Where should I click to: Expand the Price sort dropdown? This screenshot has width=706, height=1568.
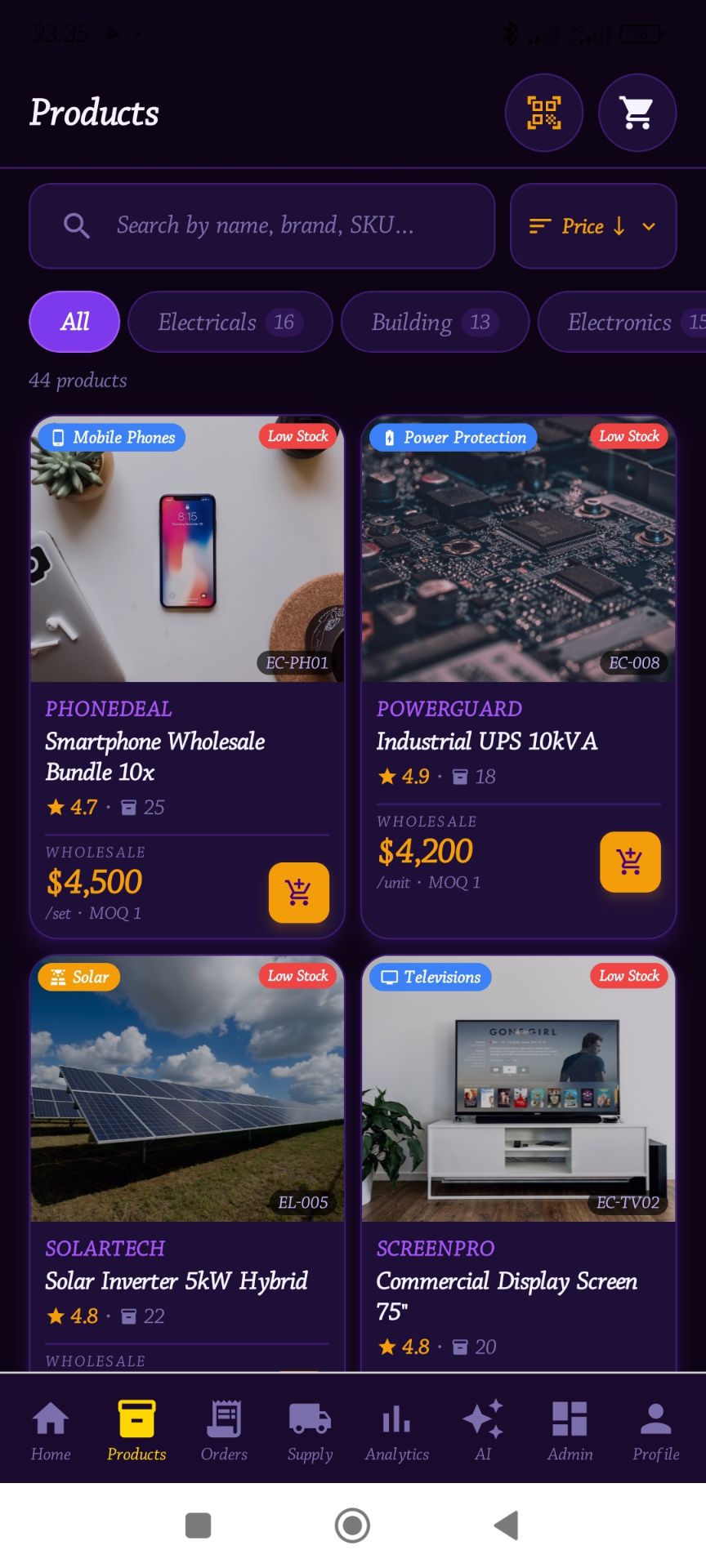click(593, 226)
